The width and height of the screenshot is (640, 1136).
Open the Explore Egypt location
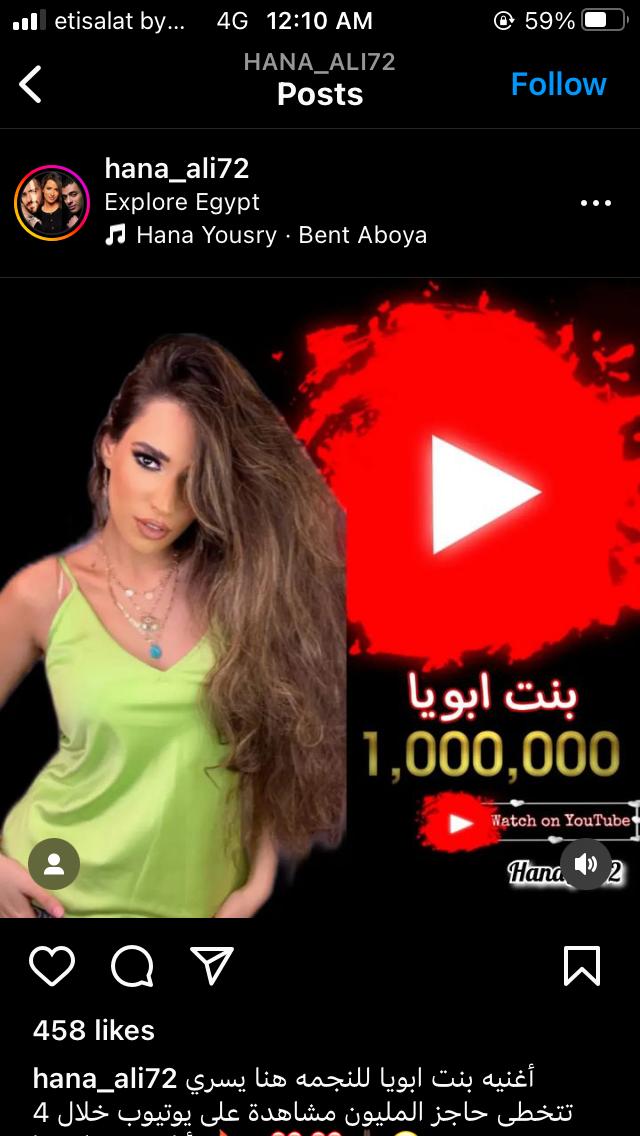[182, 202]
